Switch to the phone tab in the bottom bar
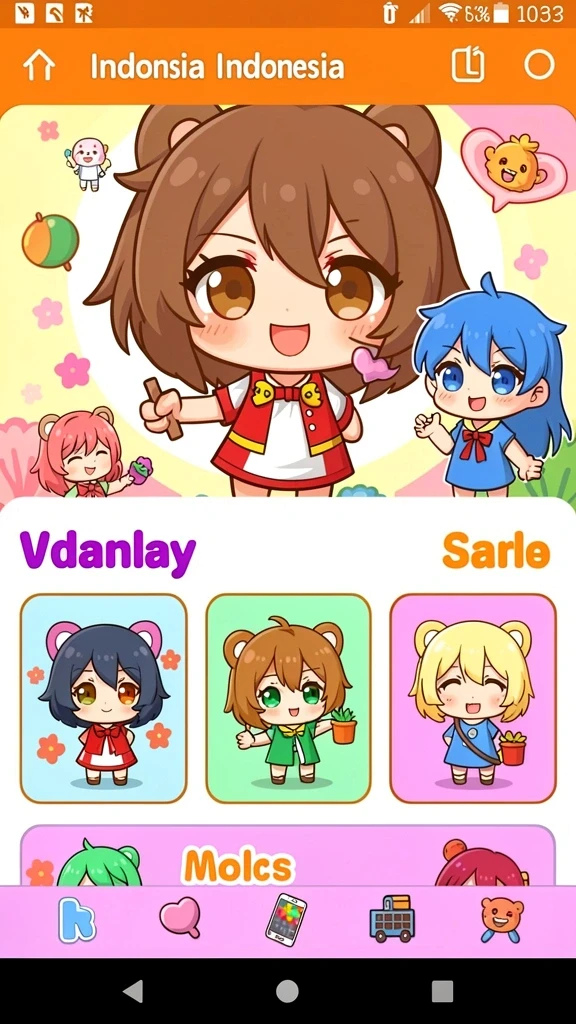The height and width of the screenshot is (1024, 576). [286, 919]
